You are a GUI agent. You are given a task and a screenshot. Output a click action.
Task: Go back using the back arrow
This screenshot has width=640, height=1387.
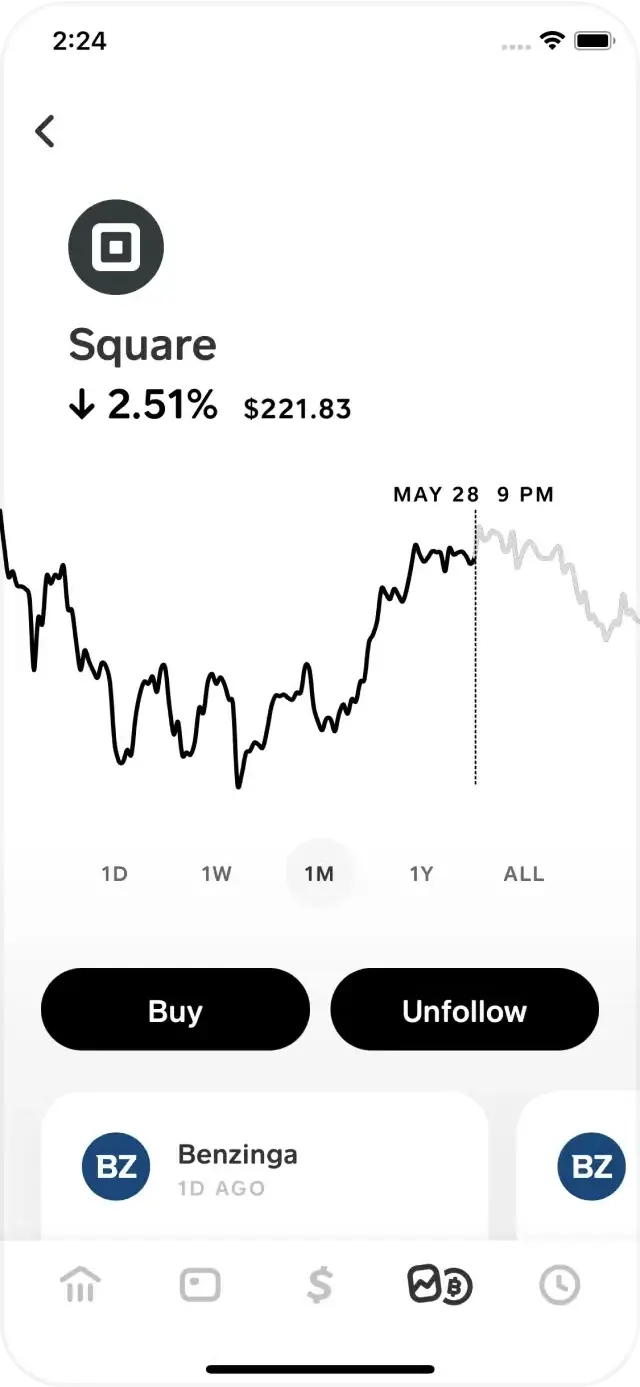(x=45, y=131)
